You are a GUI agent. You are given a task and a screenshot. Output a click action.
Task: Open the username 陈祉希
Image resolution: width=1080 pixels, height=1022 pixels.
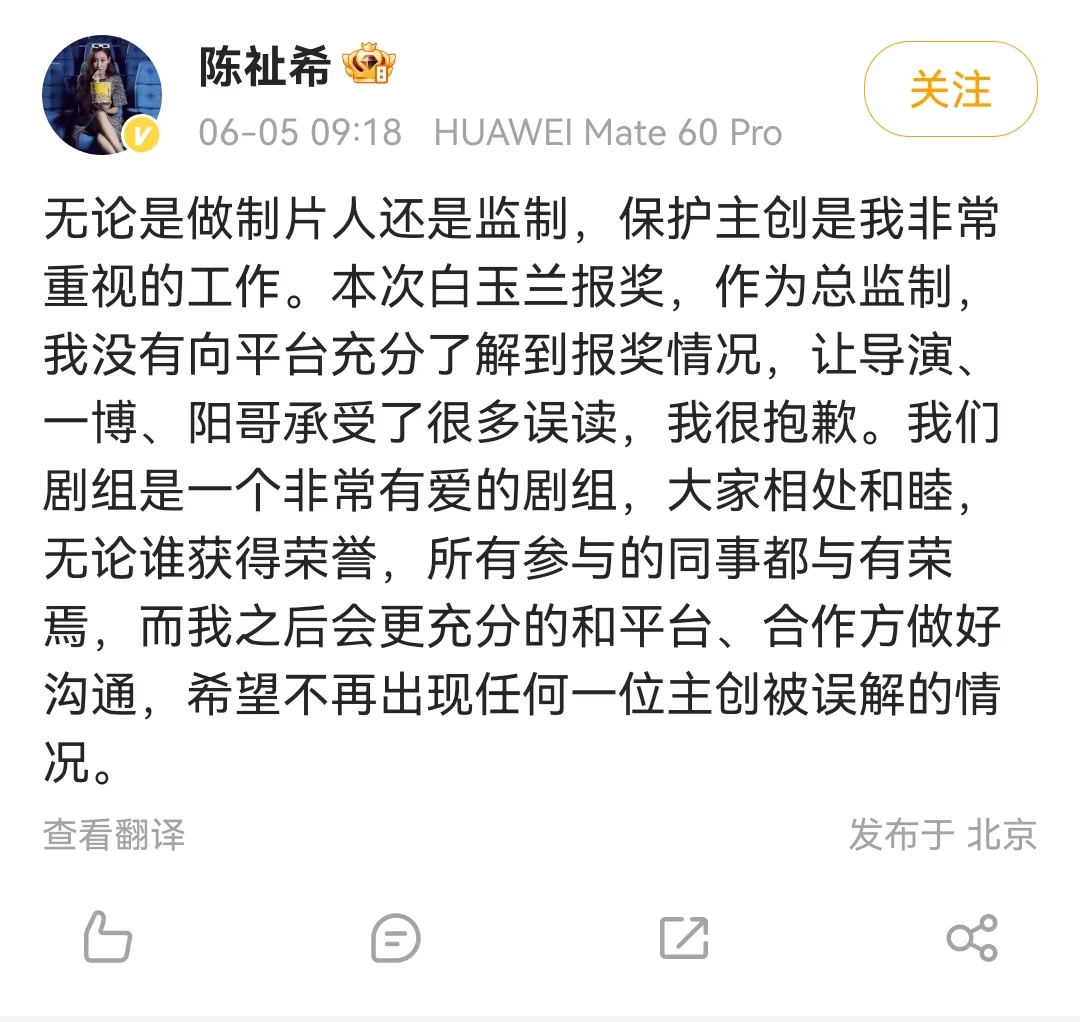pyautogui.click(x=265, y=67)
